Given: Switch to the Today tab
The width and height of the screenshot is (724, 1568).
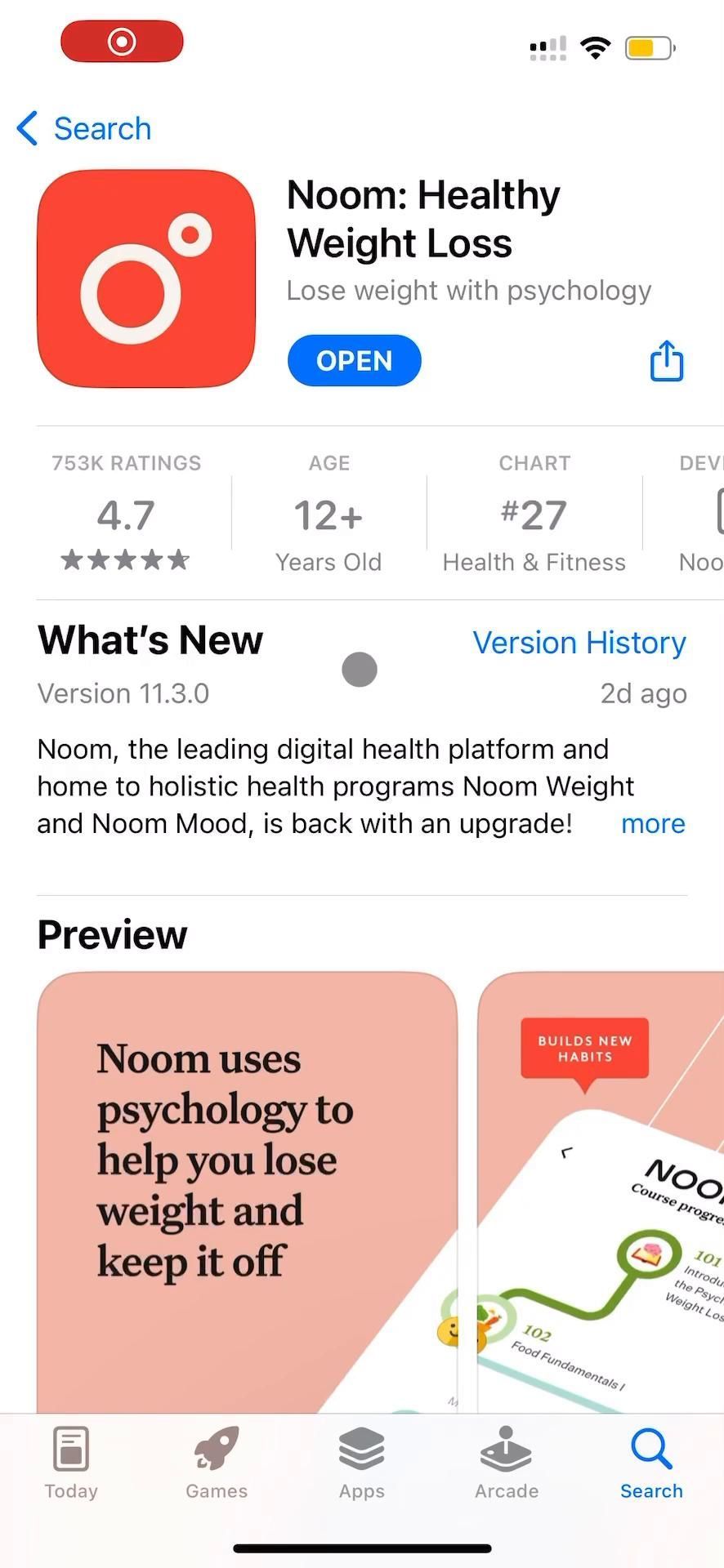Looking at the screenshot, I should click(71, 1463).
